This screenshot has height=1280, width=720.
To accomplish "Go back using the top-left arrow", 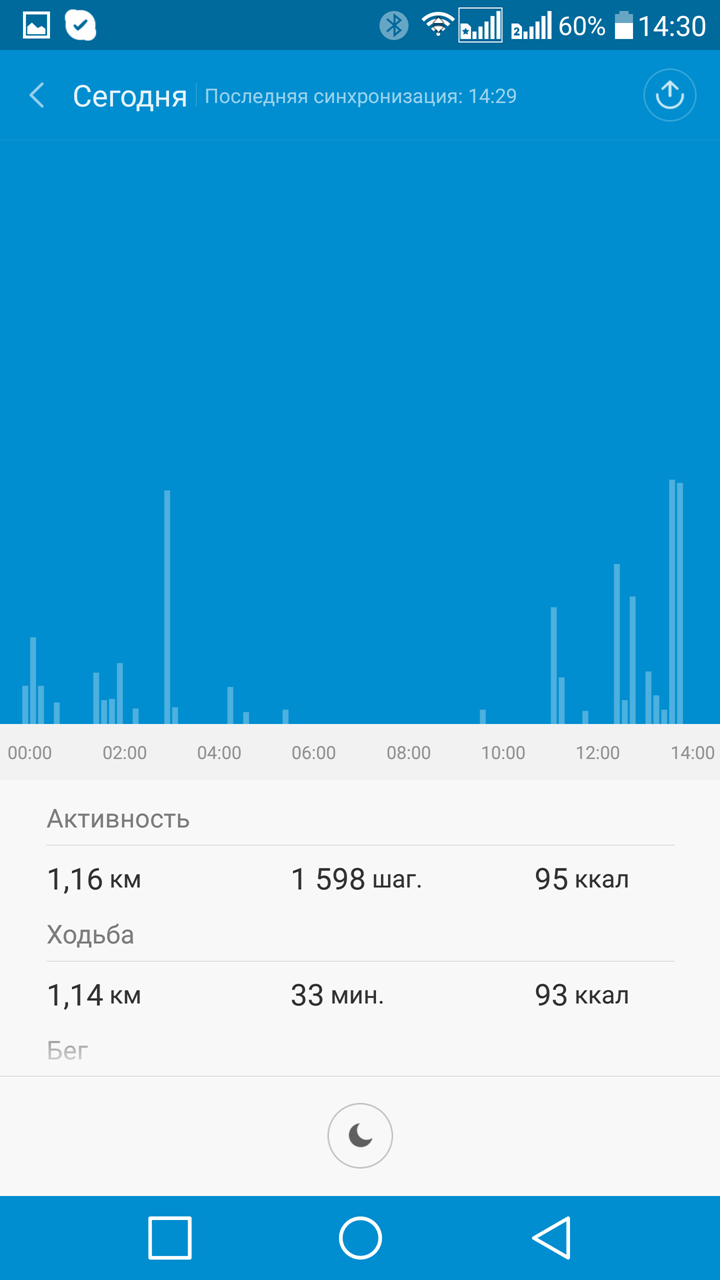I will coord(37,96).
